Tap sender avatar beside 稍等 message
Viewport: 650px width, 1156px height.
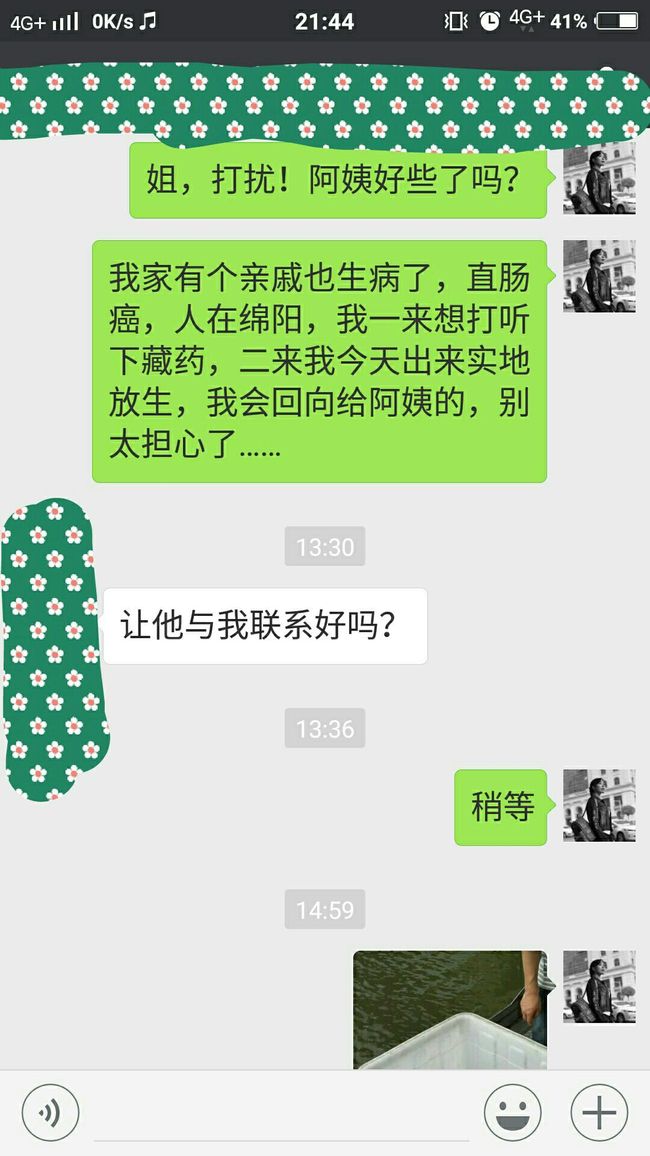599,805
